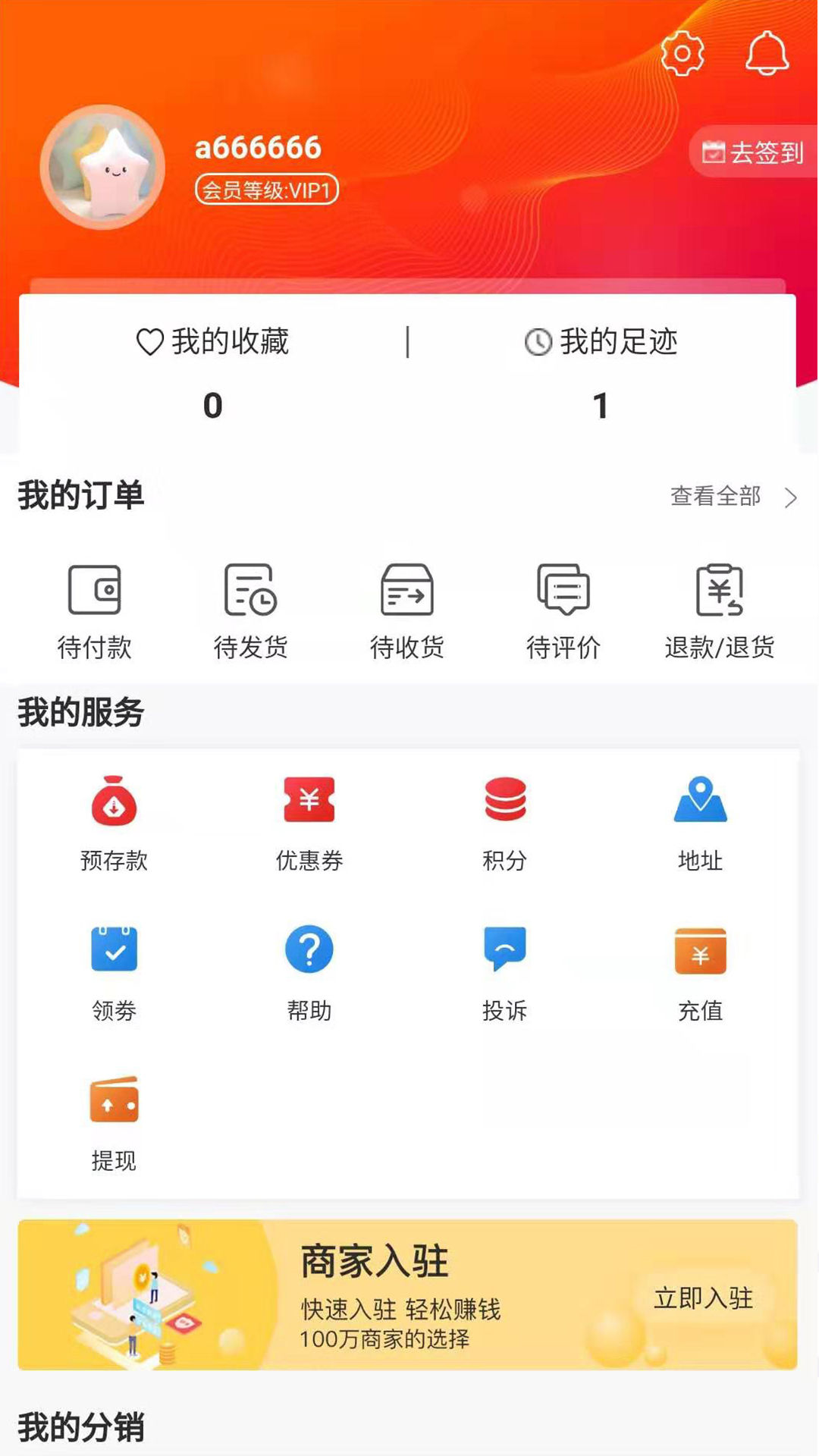Tap the 去签到 check-in button
The height and width of the screenshot is (1456, 819).
752,152
